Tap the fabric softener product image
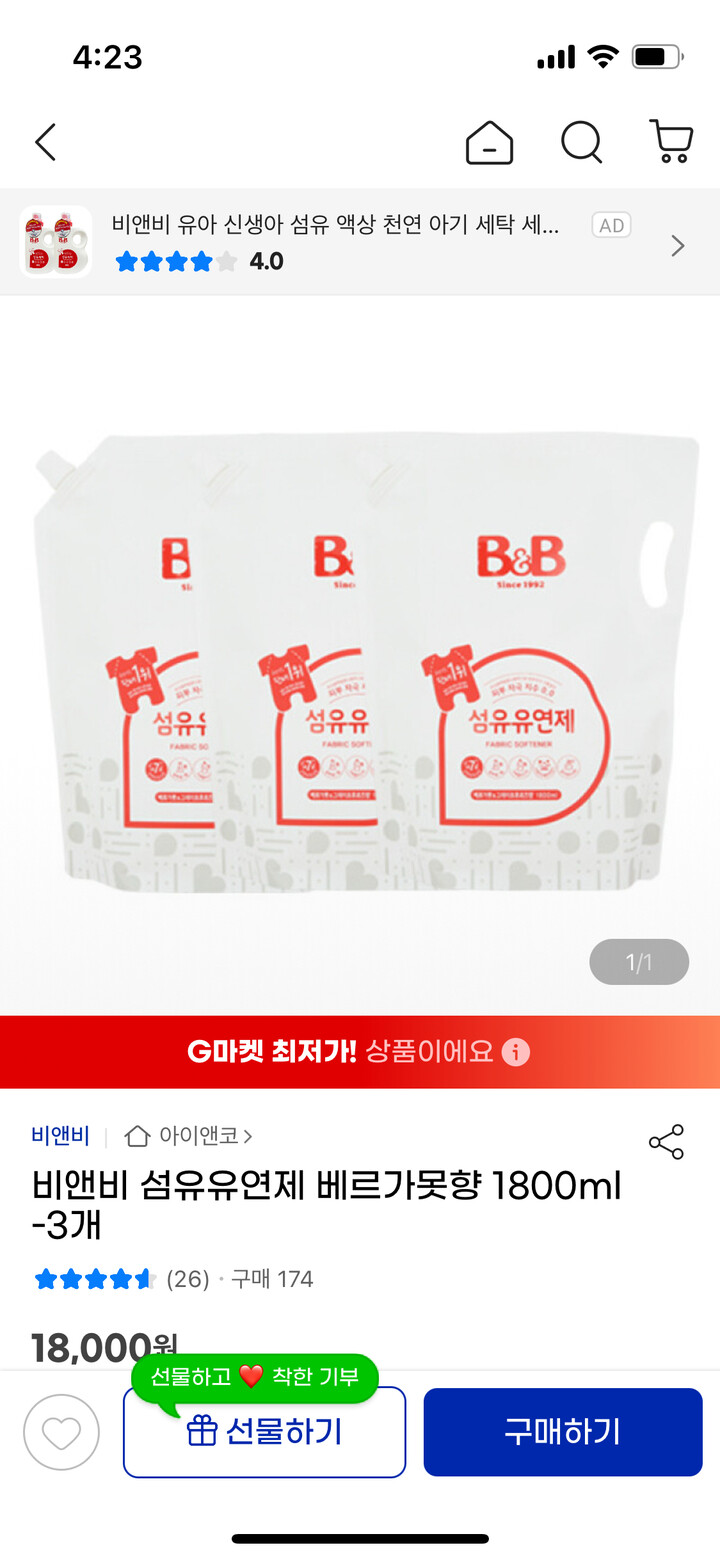This screenshot has width=720, height=1559. [360, 660]
